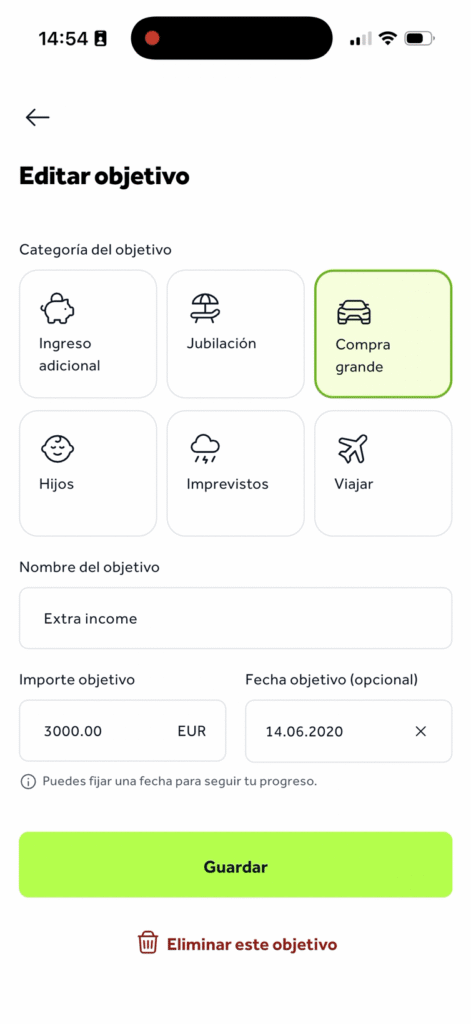
Task: Tap Eliminar este objetivo
Action: click(x=237, y=944)
